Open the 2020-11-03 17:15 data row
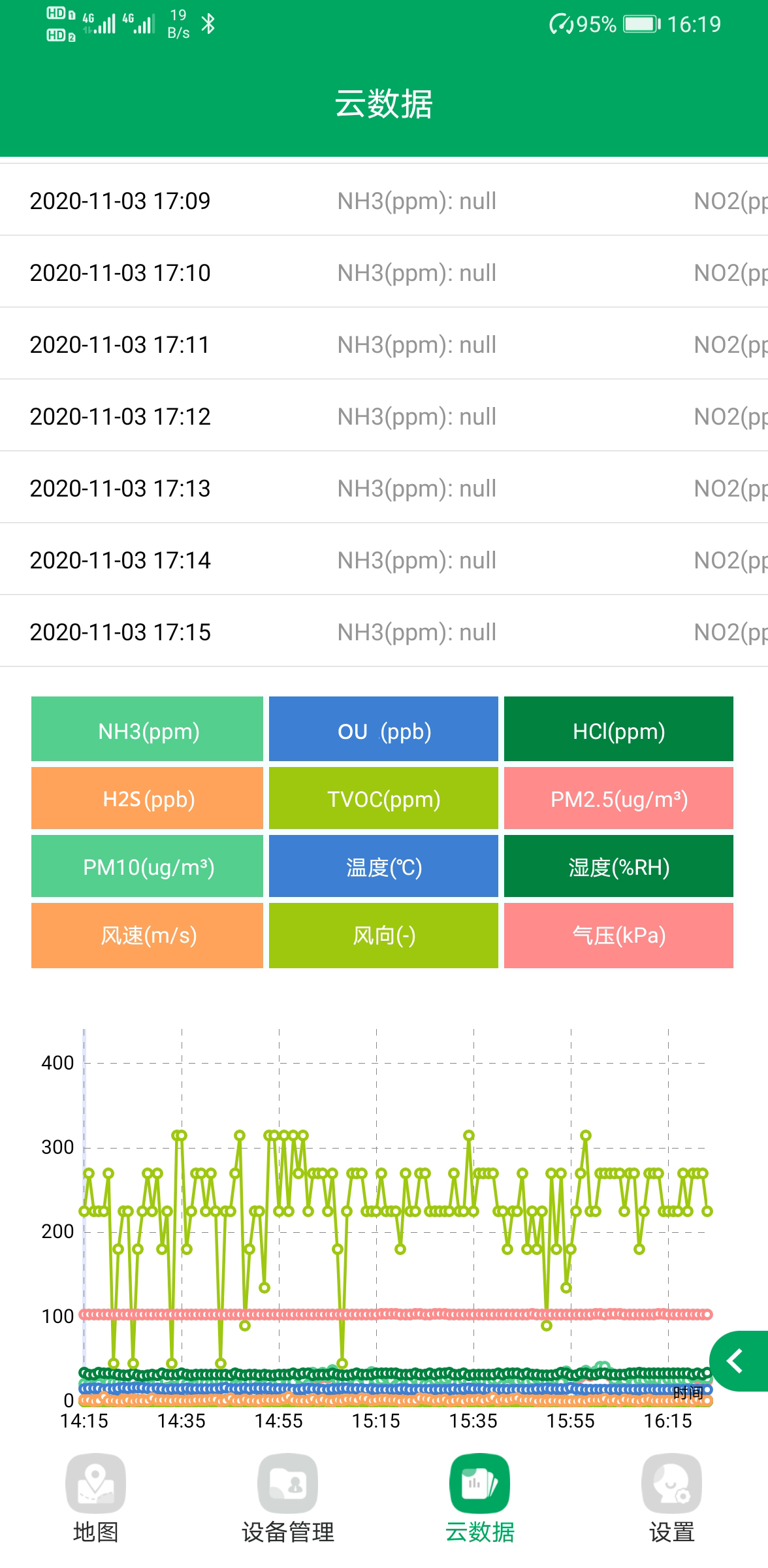This screenshot has height=1568, width=768. click(x=384, y=632)
